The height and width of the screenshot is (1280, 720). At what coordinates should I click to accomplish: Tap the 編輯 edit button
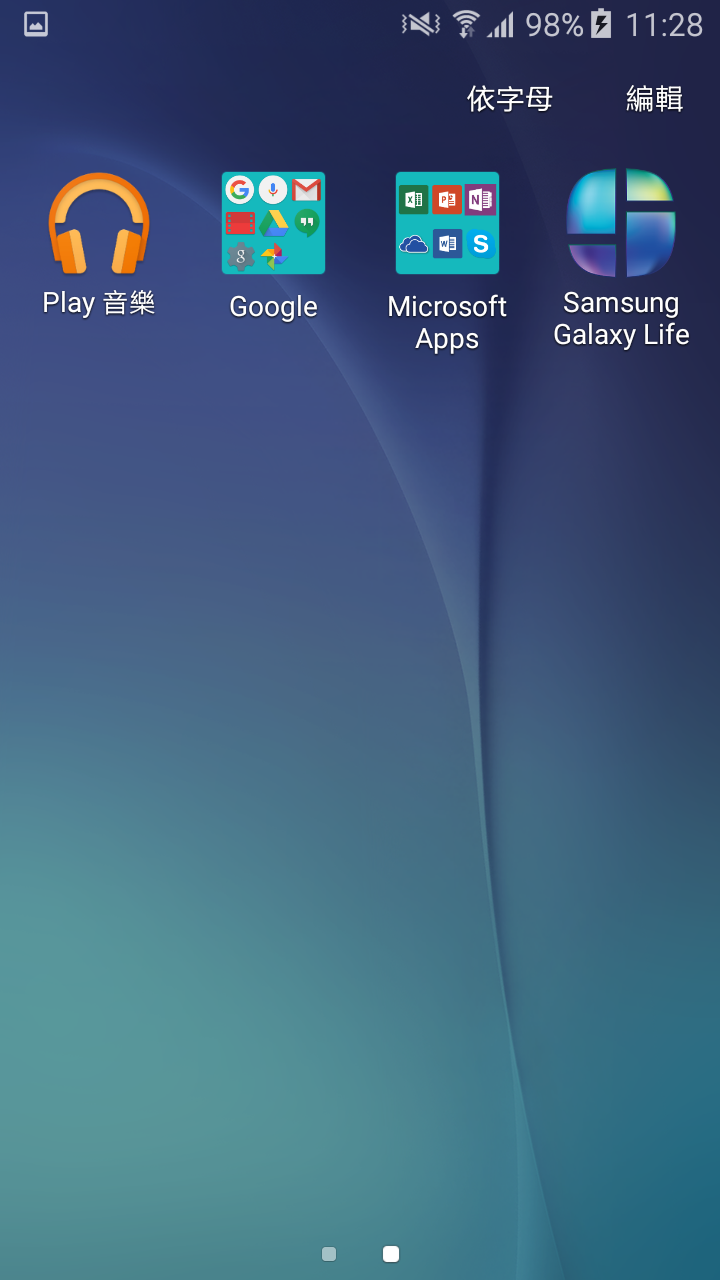654,99
